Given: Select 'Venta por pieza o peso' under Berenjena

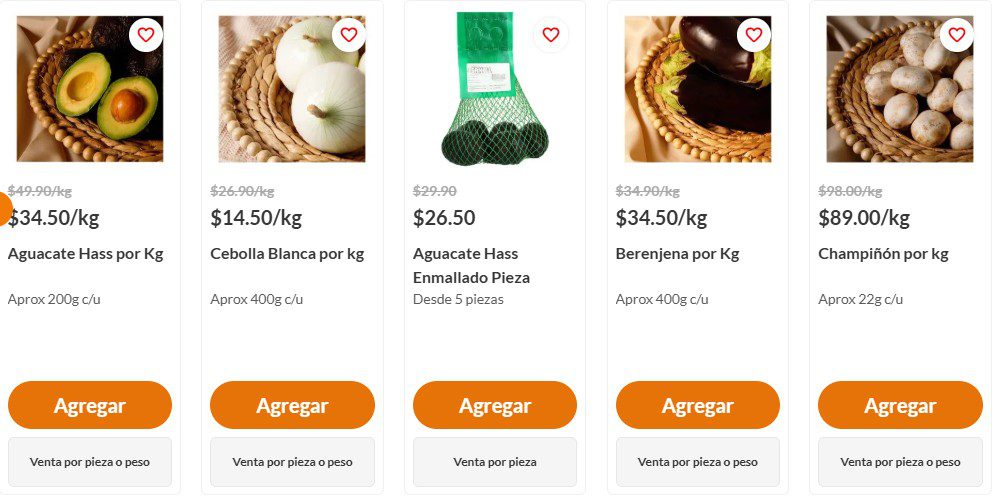Looking at the screenshot, I should tap(698, 462).
